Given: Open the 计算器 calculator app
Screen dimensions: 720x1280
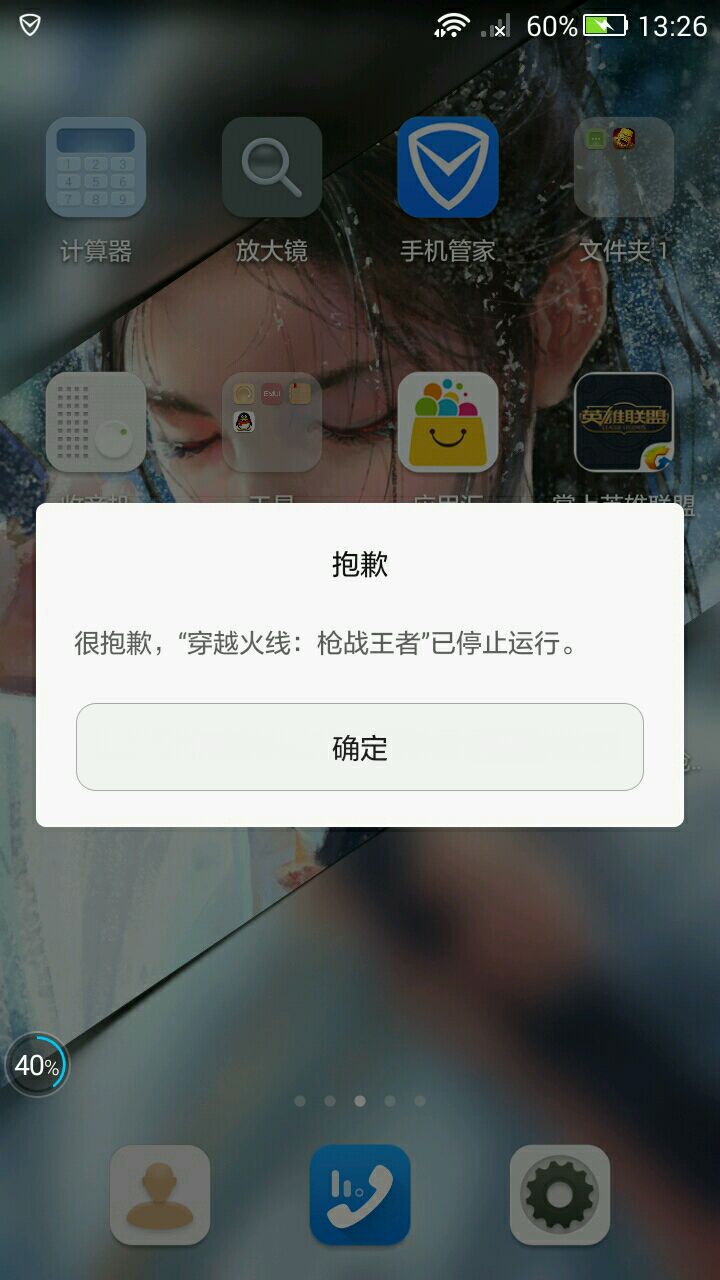Looking at the screenshot, I should pyautogui.click(x=96, y=167).
